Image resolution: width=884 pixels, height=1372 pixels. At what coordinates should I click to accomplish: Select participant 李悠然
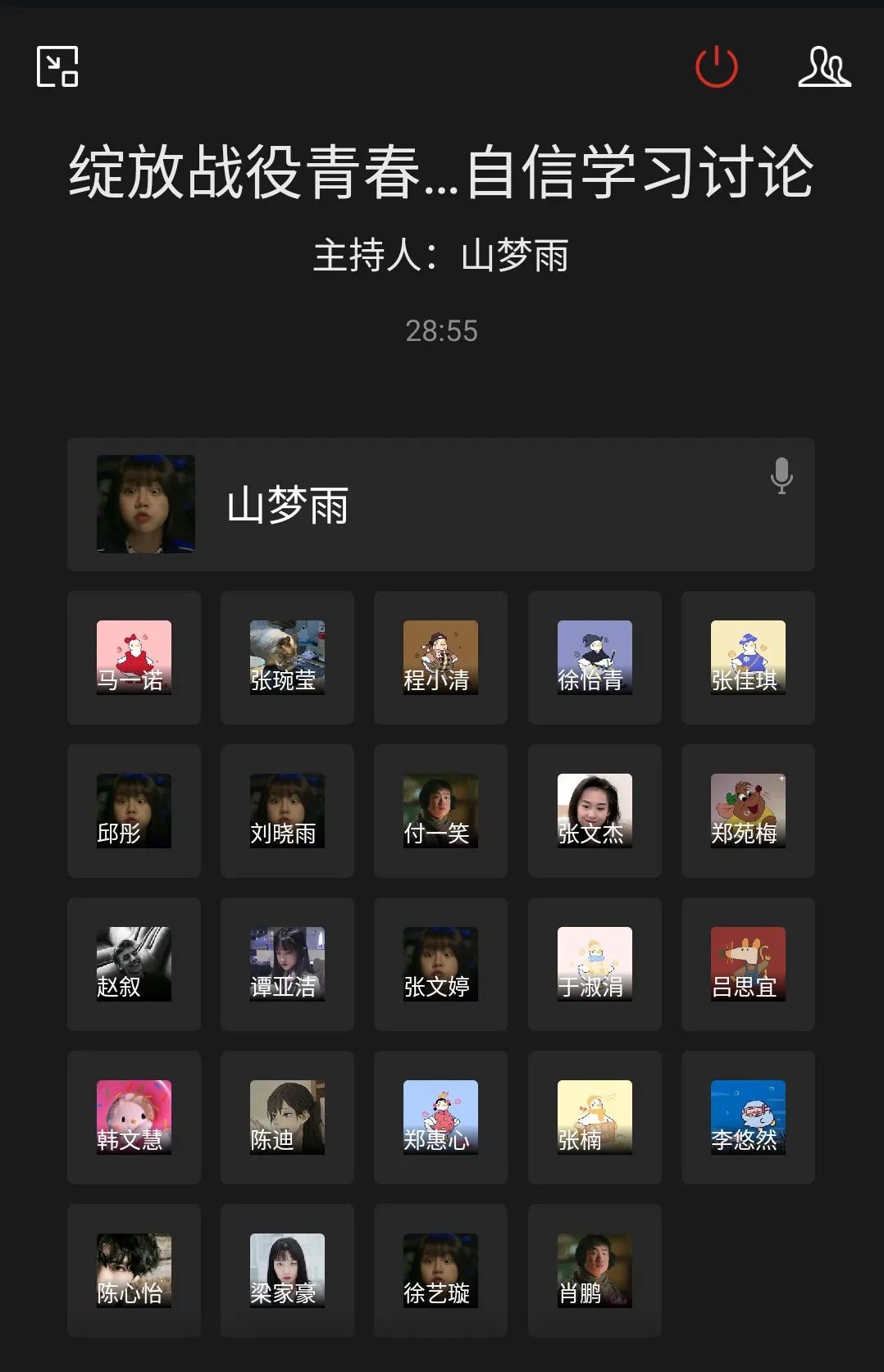pos(748,1117)
